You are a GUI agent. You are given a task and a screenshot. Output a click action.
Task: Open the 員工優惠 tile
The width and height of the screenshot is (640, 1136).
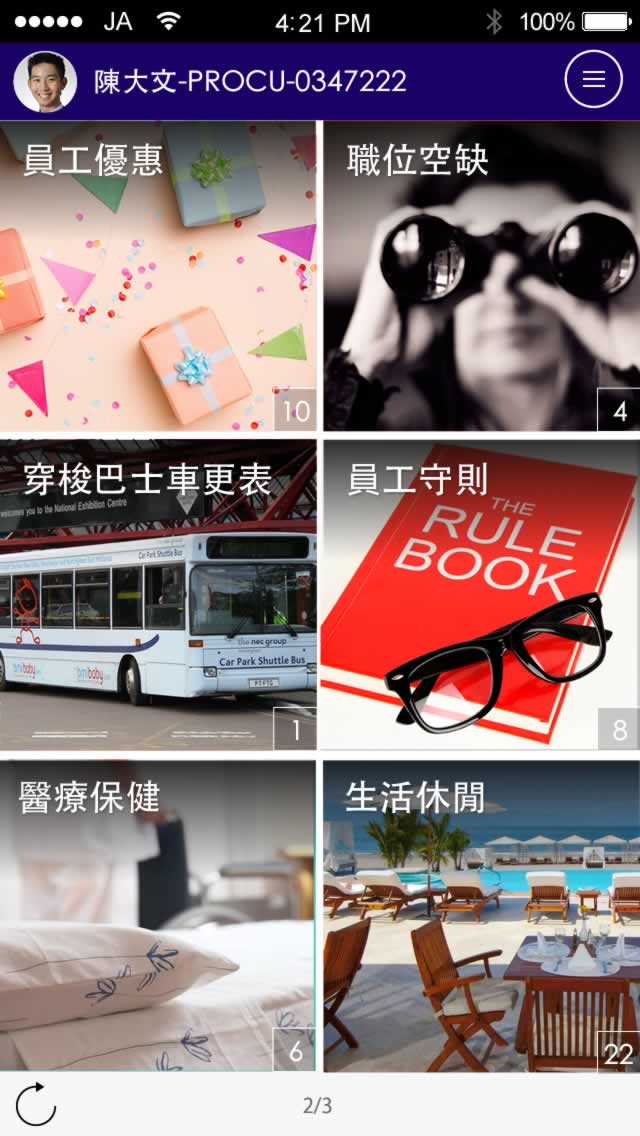158,276
